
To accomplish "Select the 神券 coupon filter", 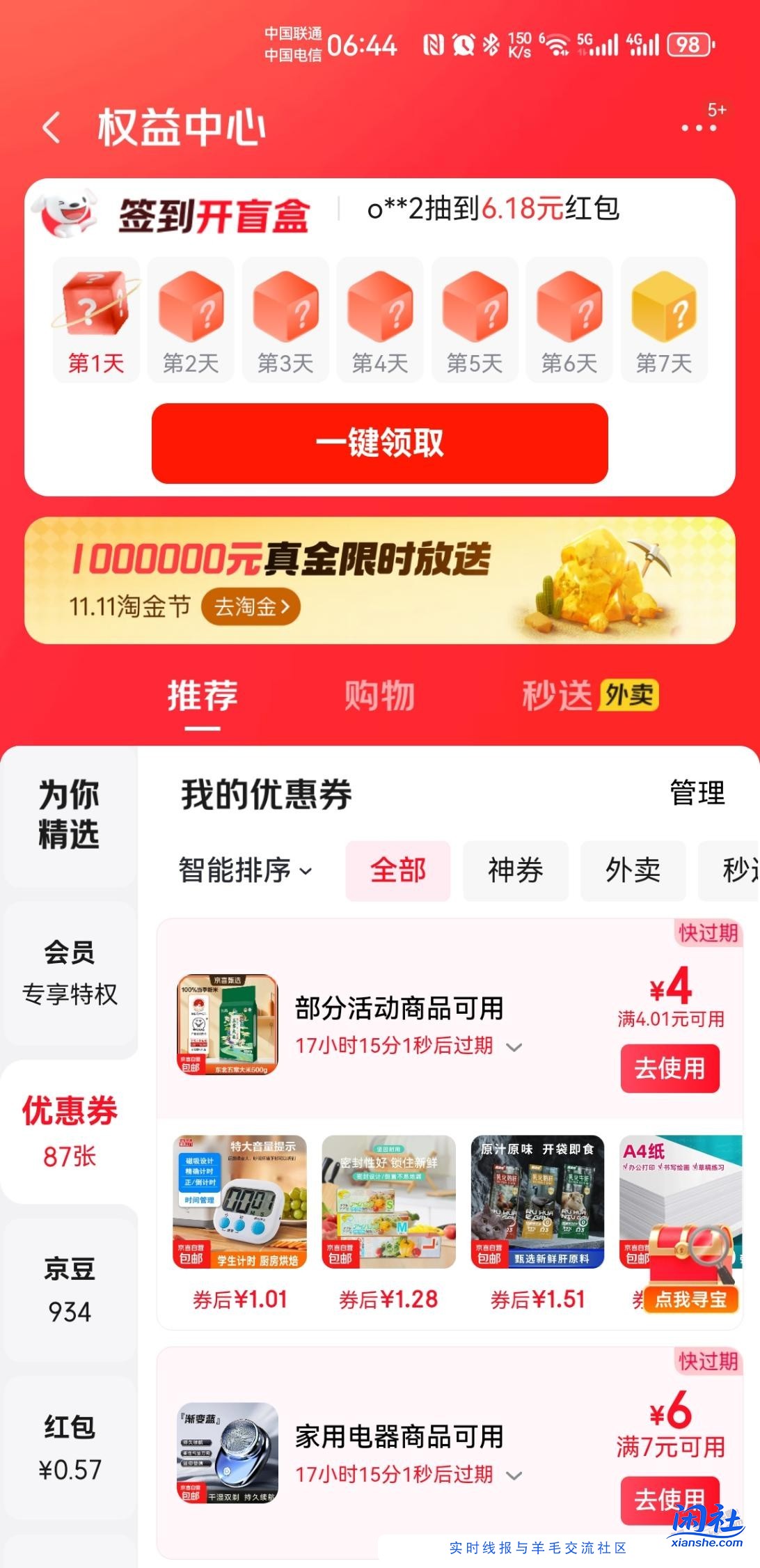I will tap(515, 870).
